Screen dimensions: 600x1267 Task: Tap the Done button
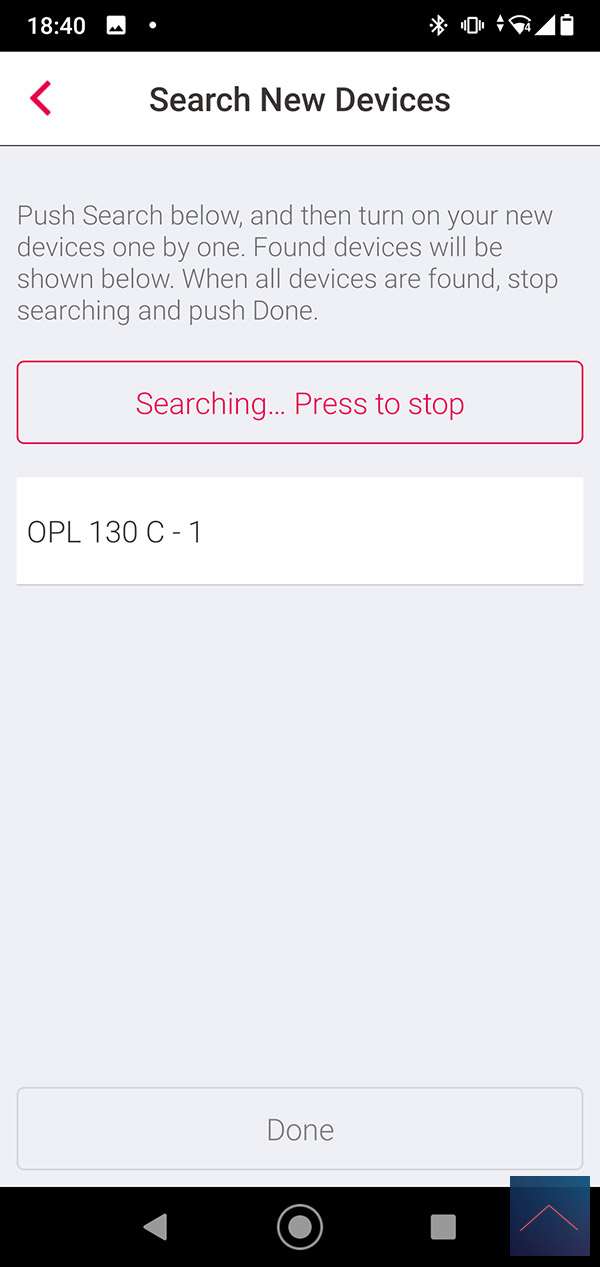point(300,1129)
